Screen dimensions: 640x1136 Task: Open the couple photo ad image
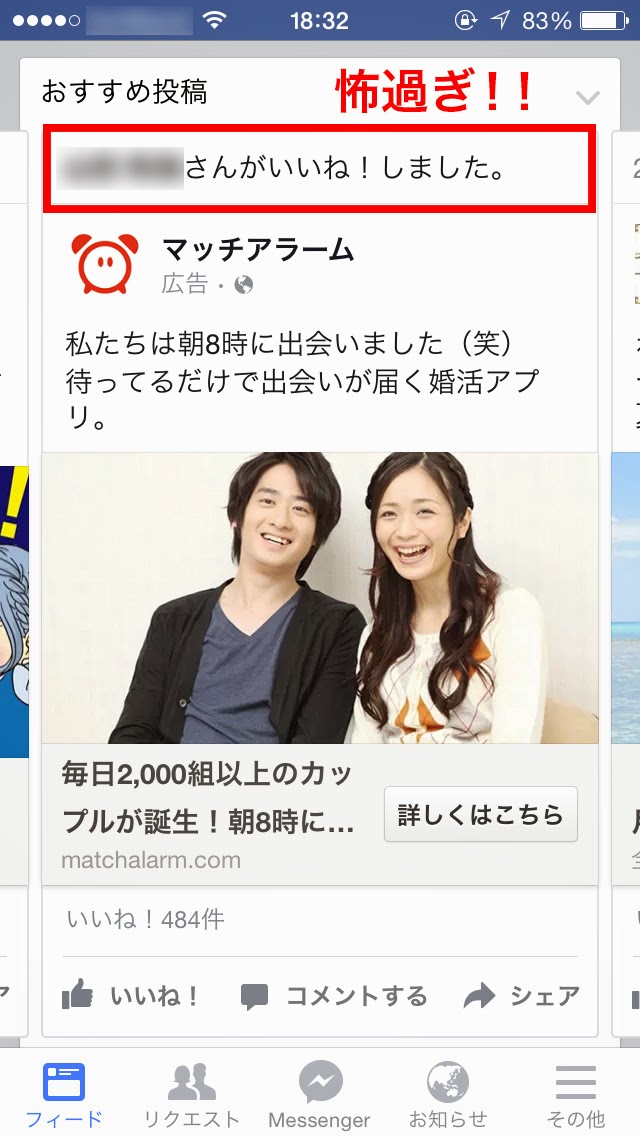[x=320, y=597]
